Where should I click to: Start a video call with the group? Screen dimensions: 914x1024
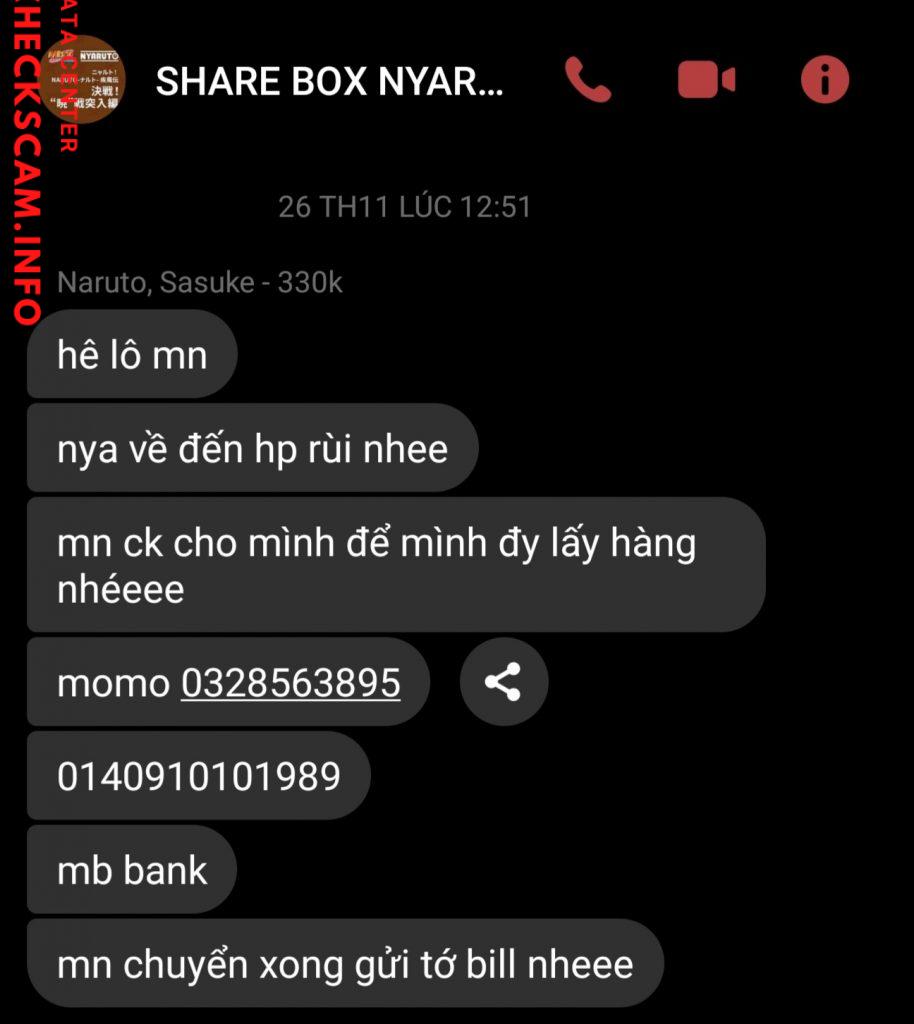706,80
